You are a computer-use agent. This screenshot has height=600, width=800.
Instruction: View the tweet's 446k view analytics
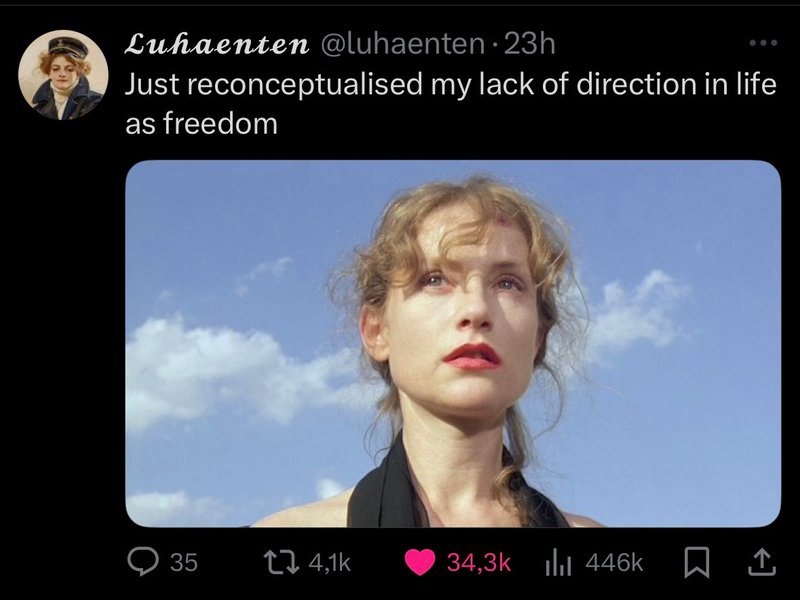point(555,563)
